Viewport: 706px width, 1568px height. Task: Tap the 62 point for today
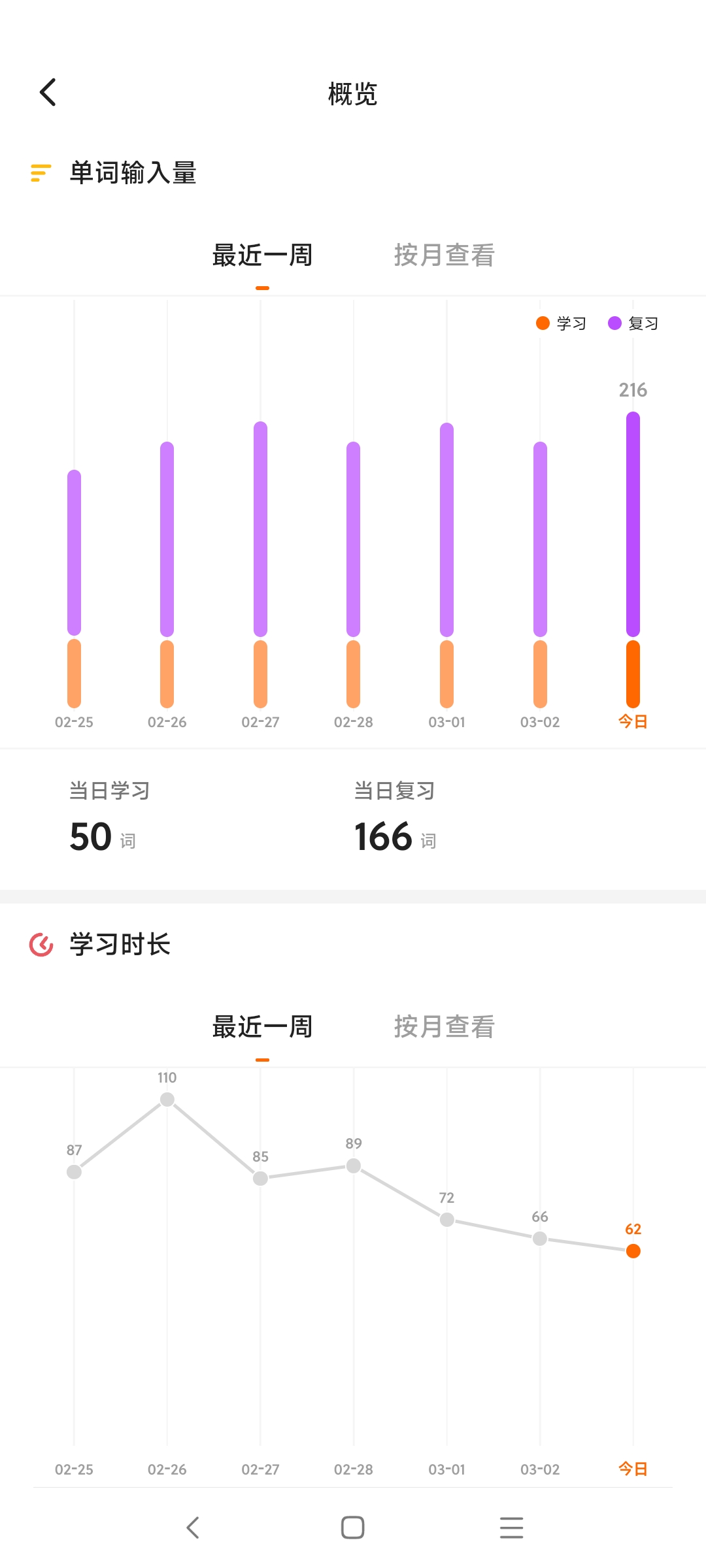click(633, 1251)
